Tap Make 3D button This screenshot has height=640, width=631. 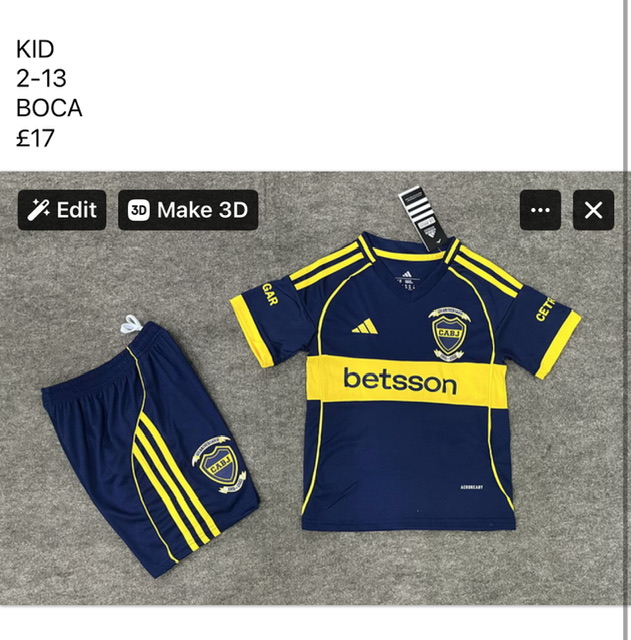(x=188, y=210)
